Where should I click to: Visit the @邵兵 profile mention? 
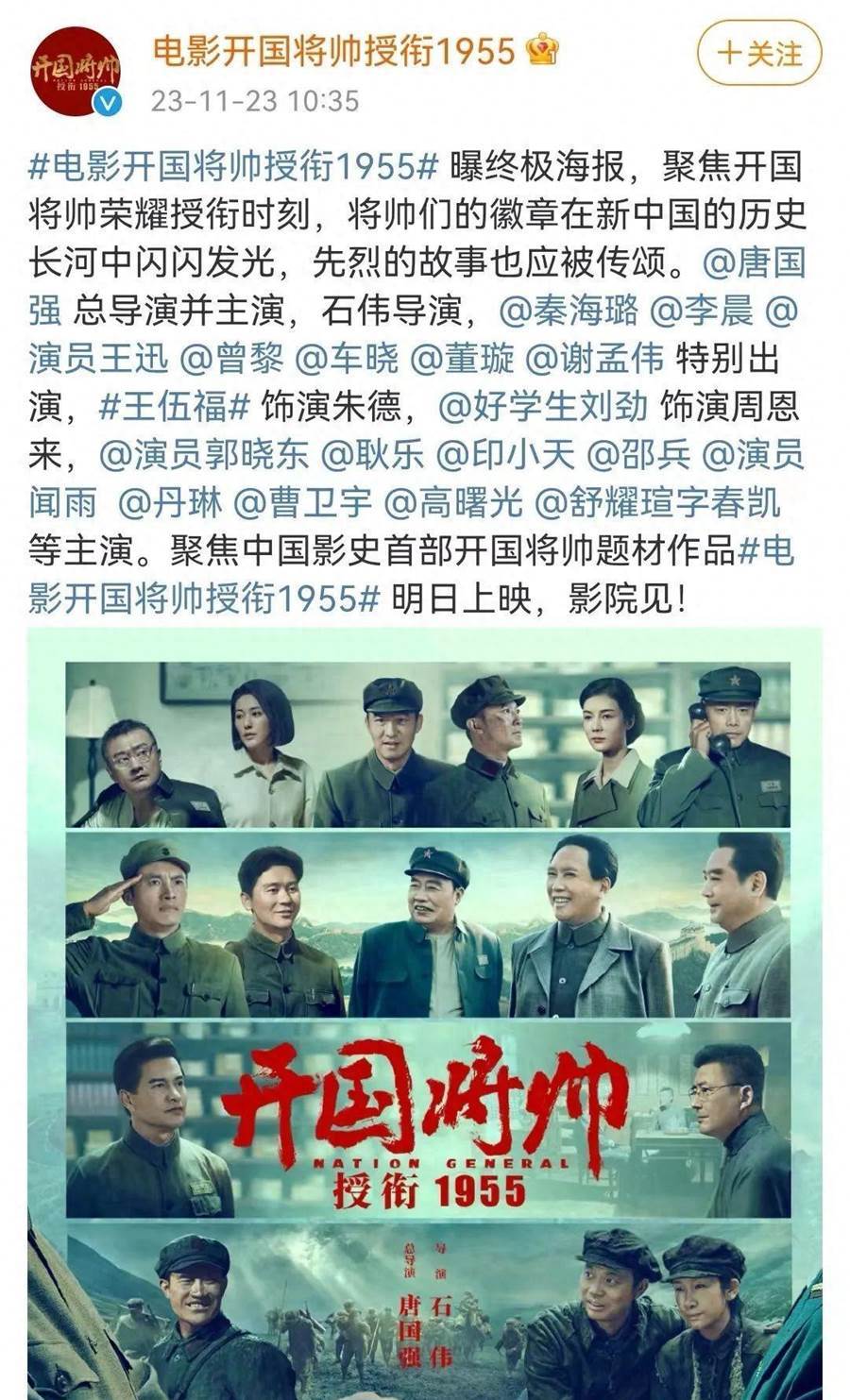(639, 455)
